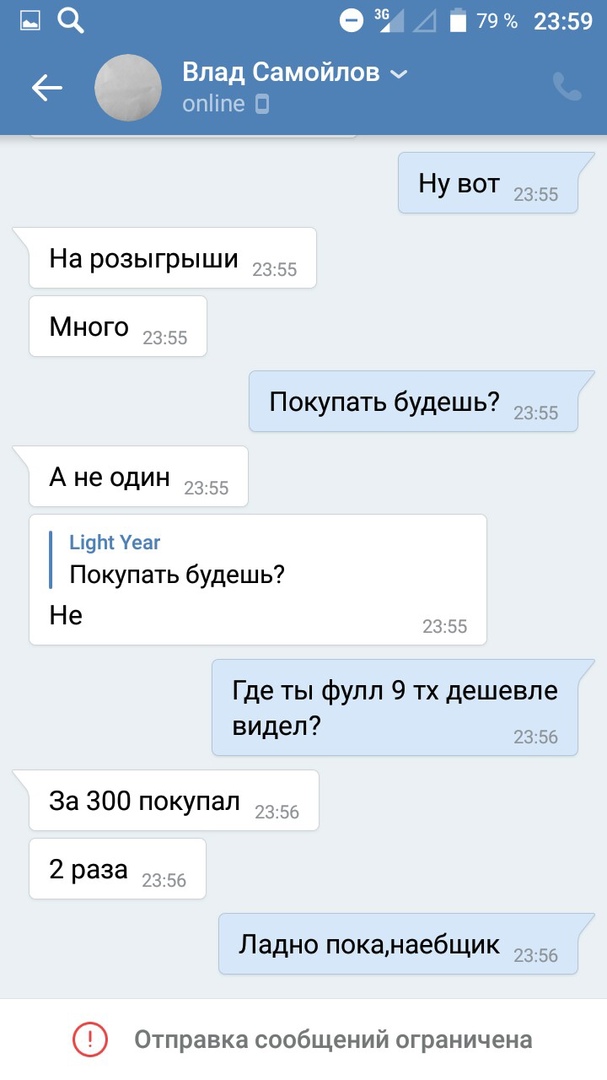
Task: Expand the Влад Самойлов chat dropdown
Action: point(398,74)
